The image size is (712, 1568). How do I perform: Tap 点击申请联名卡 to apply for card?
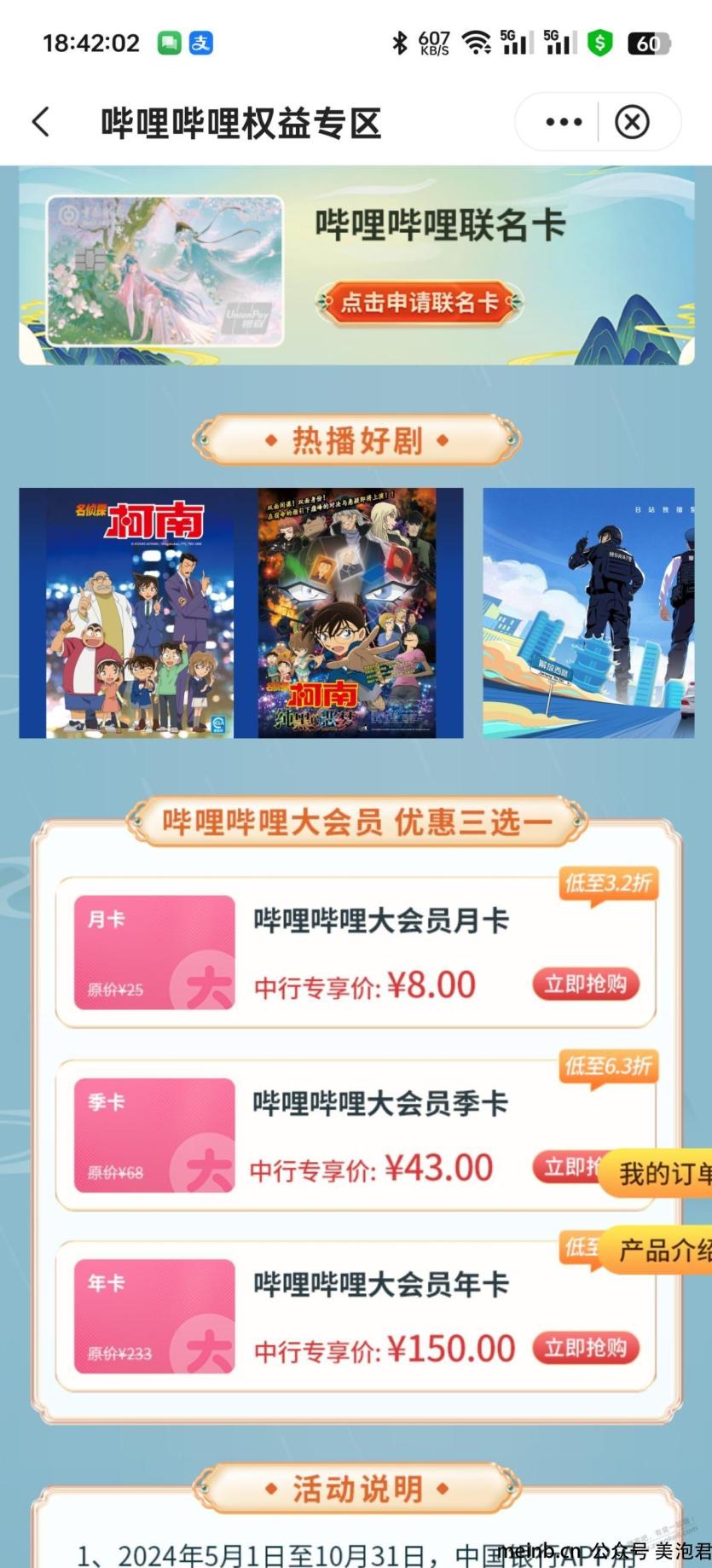click(x=419, y=302)
